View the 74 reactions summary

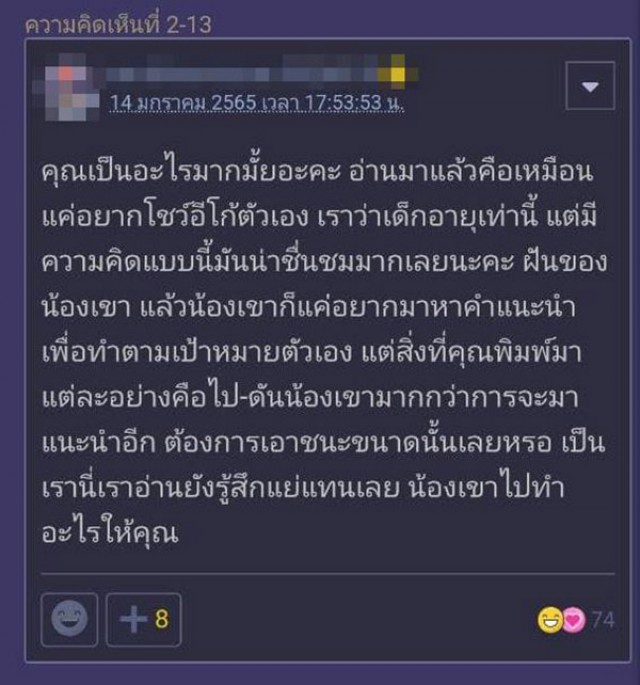pyautogui.click(x=575, y=620)
